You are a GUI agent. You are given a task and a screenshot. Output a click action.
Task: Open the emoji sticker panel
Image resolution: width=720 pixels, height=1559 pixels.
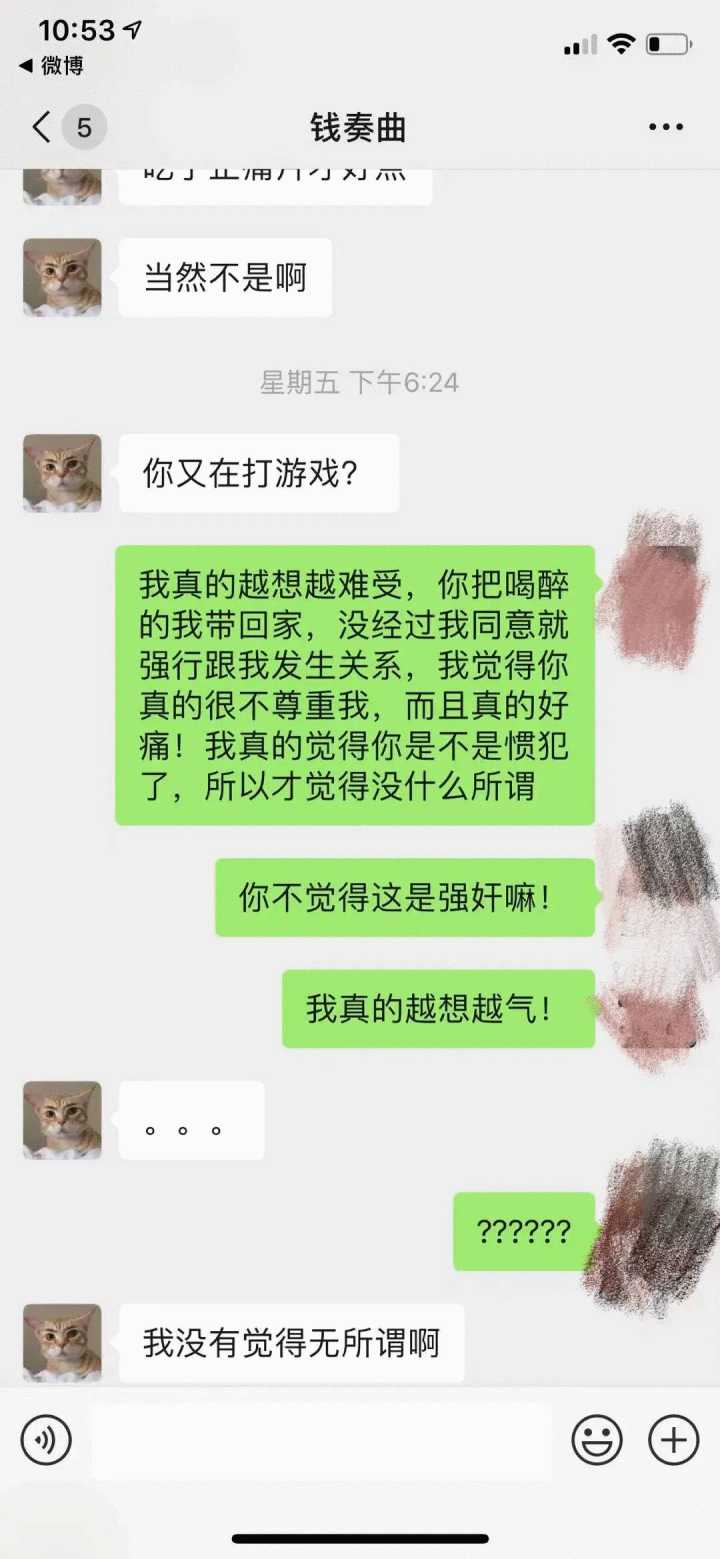(x=597, y=1441)
